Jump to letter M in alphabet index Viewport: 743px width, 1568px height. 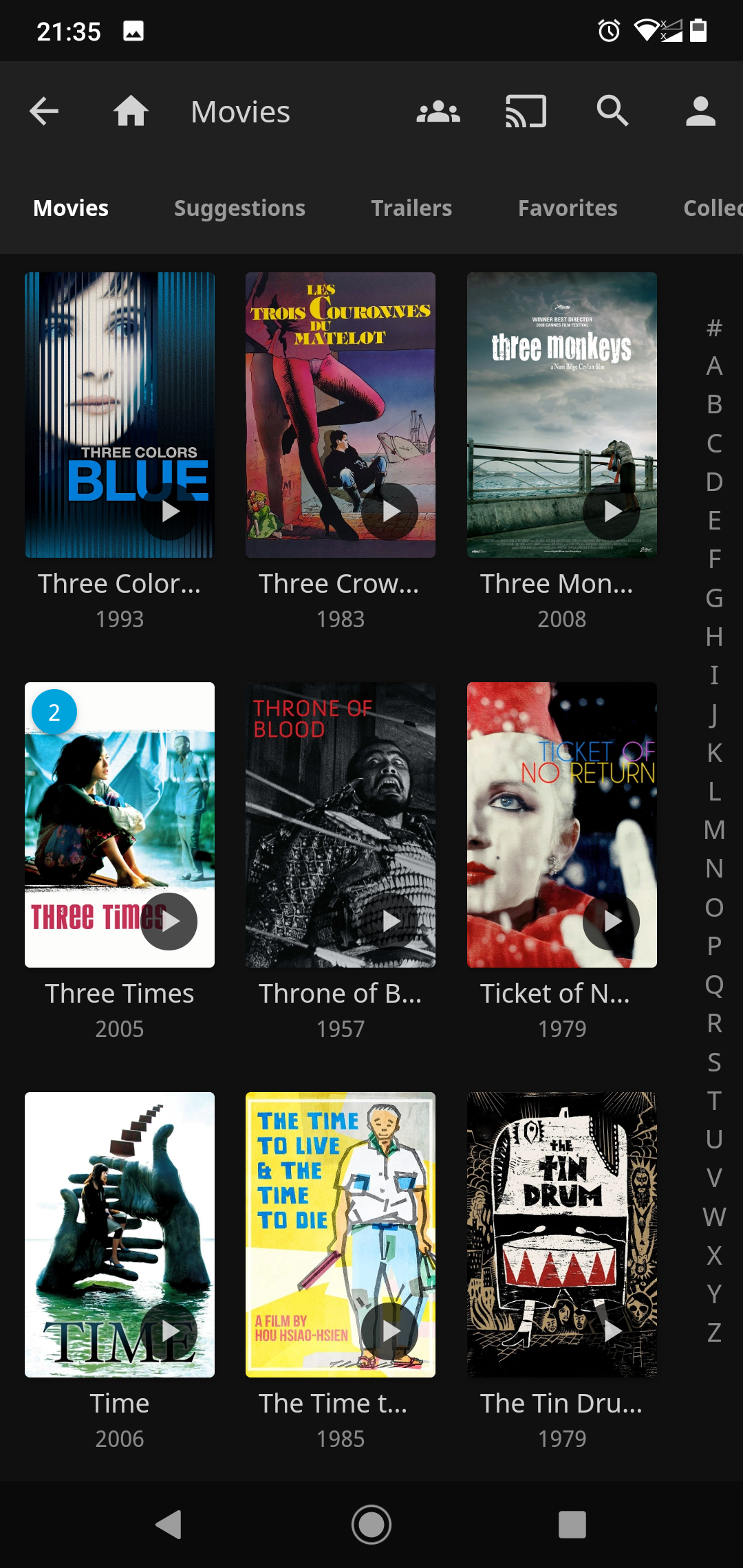tap(714, 830)
